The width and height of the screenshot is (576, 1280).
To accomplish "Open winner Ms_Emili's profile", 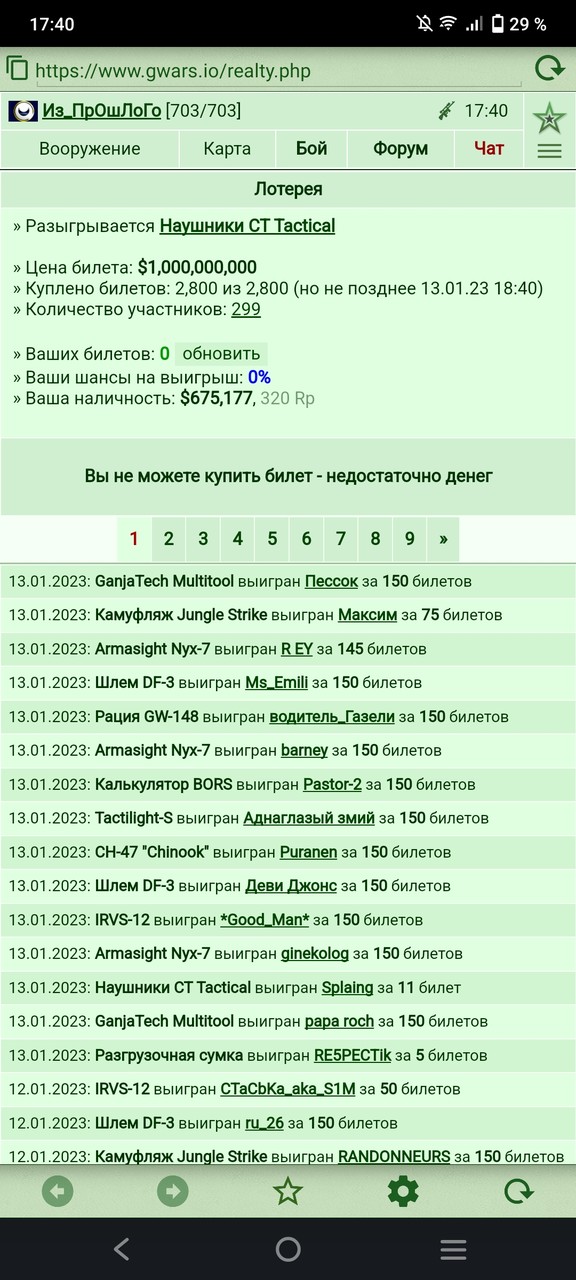I will [x=277, y=683].
